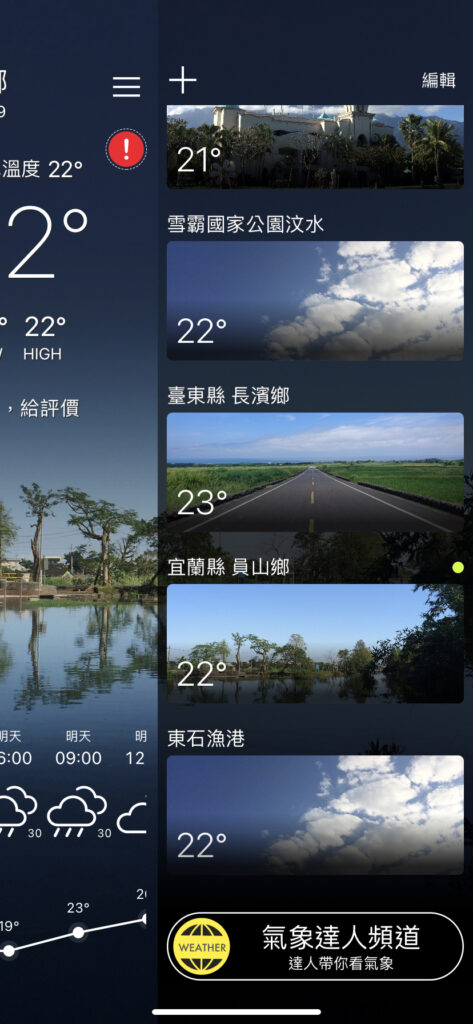Open the 21° location card with building photo

click(x=315, y=146)
